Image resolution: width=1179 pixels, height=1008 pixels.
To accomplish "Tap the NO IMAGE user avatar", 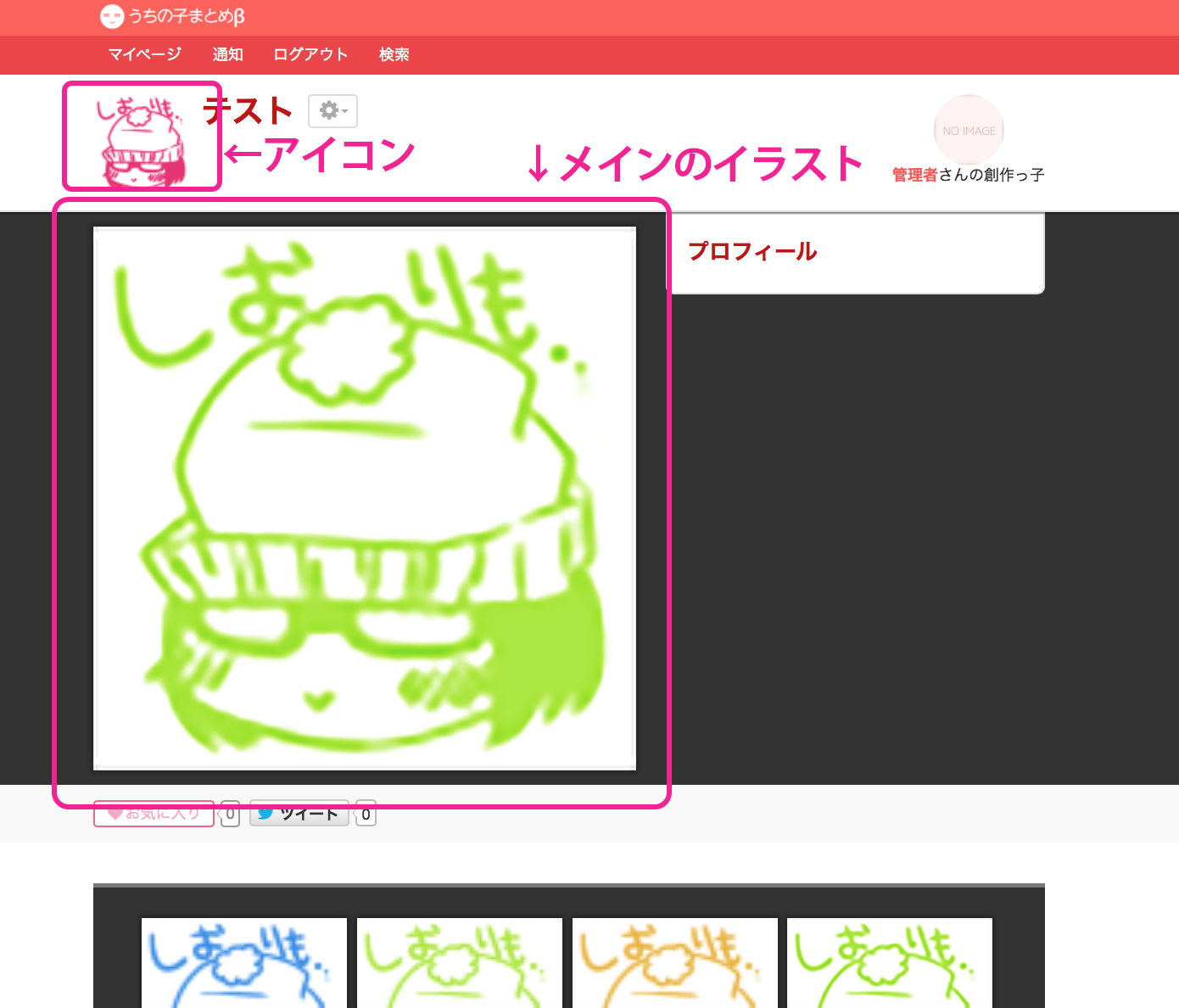I will [x=969, y=130].
